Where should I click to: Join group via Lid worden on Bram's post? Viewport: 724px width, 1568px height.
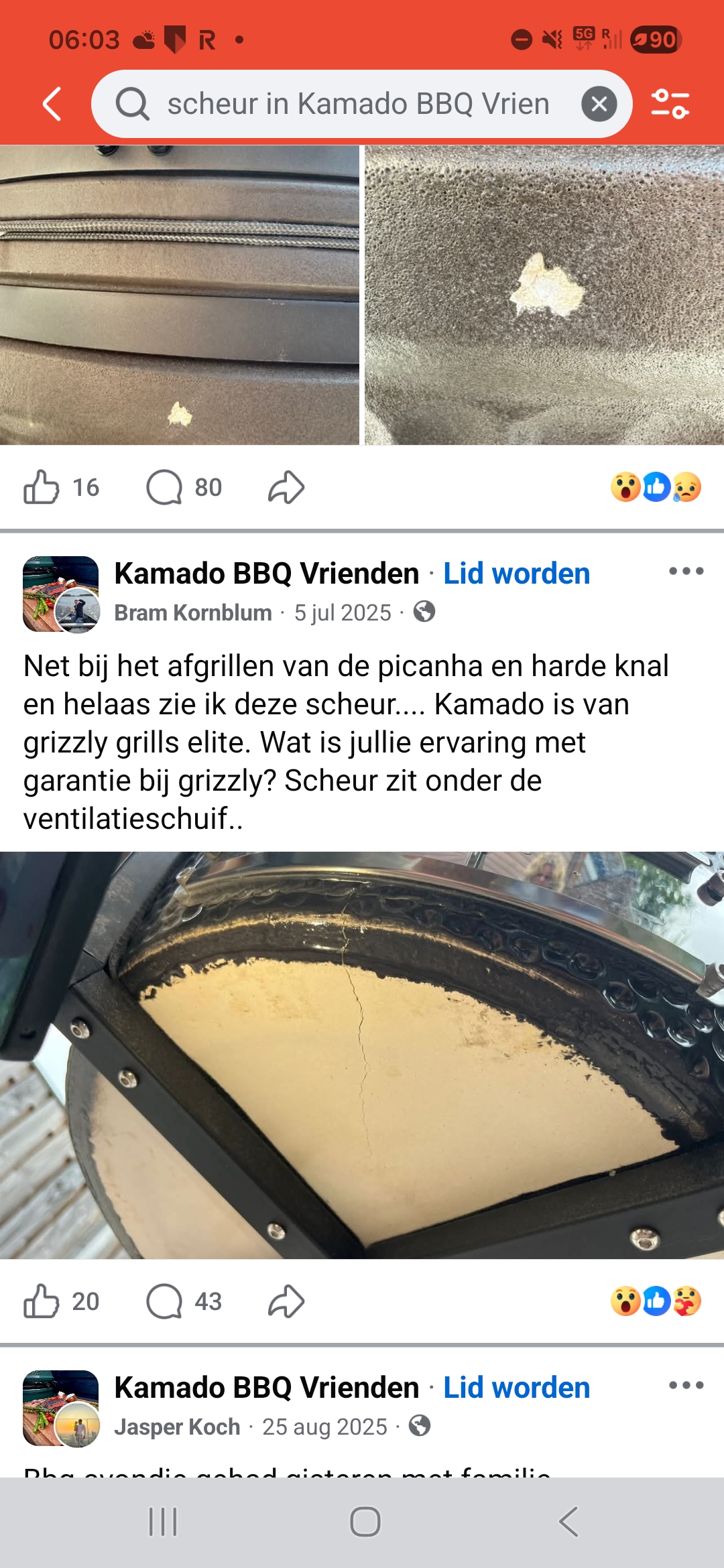click(x=516, y=574)
